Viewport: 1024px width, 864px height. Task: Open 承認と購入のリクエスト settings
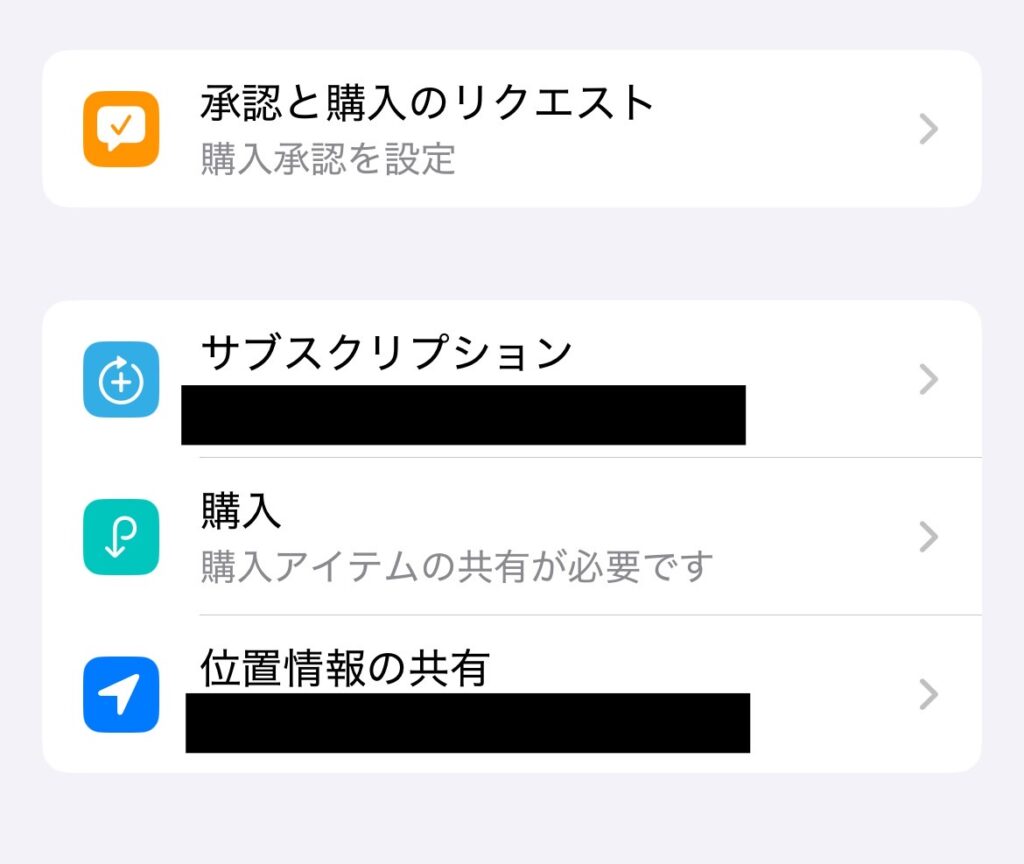point(510,129)
